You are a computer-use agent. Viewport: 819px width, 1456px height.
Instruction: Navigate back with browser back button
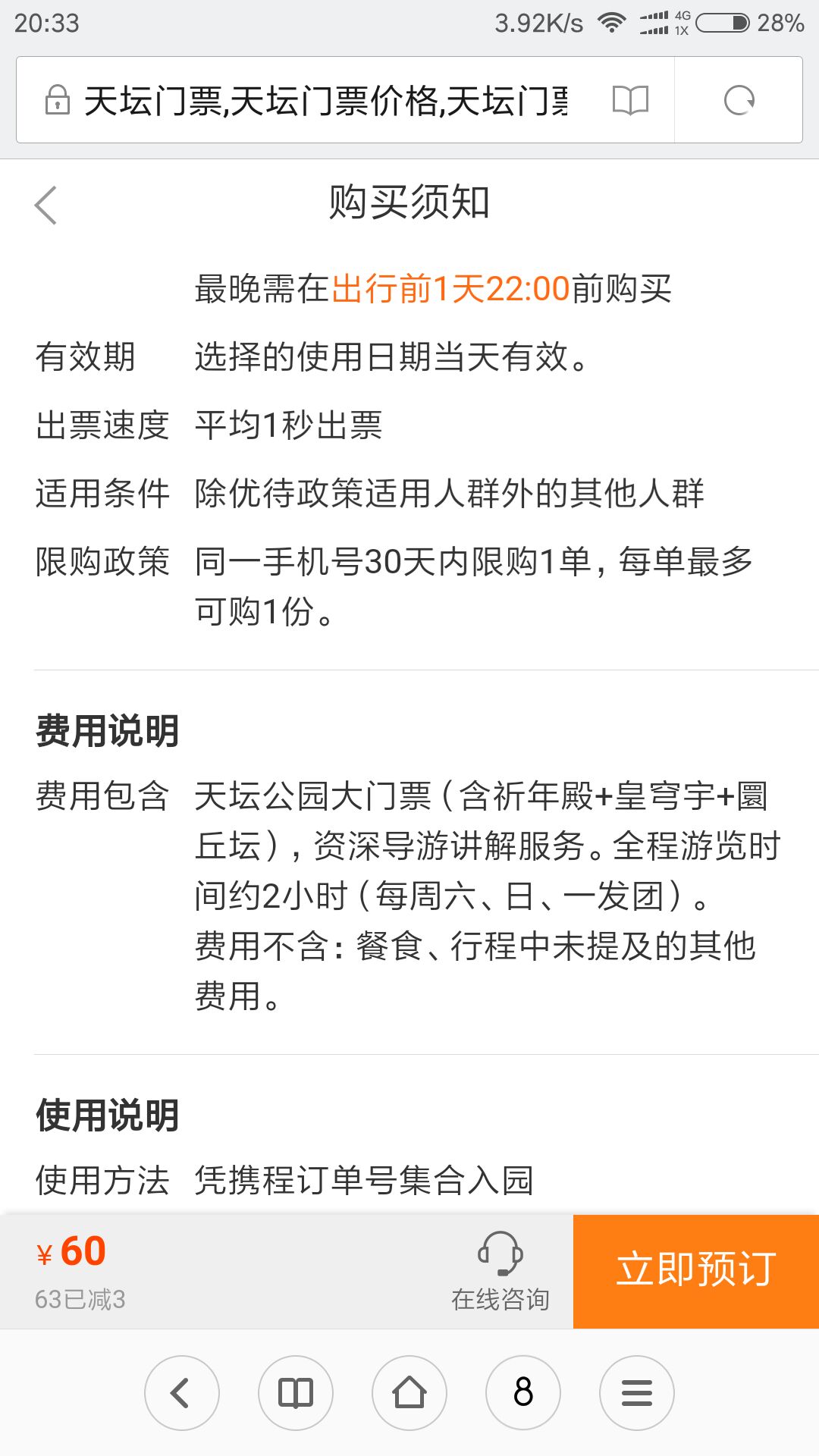click(x=182, y=1393)
